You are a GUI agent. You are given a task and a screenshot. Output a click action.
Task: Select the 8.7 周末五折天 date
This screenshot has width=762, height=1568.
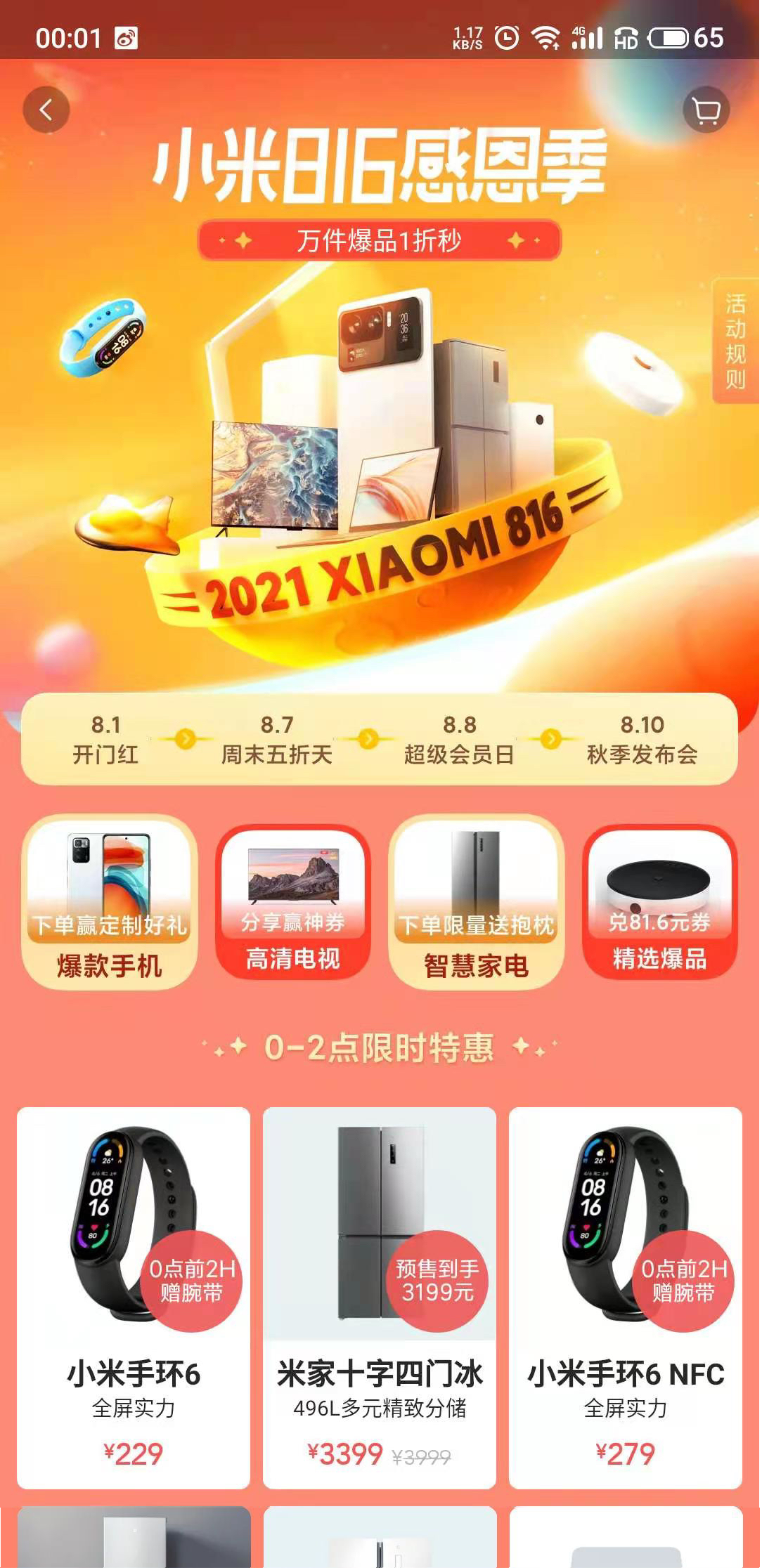click(x=277, y=739)
